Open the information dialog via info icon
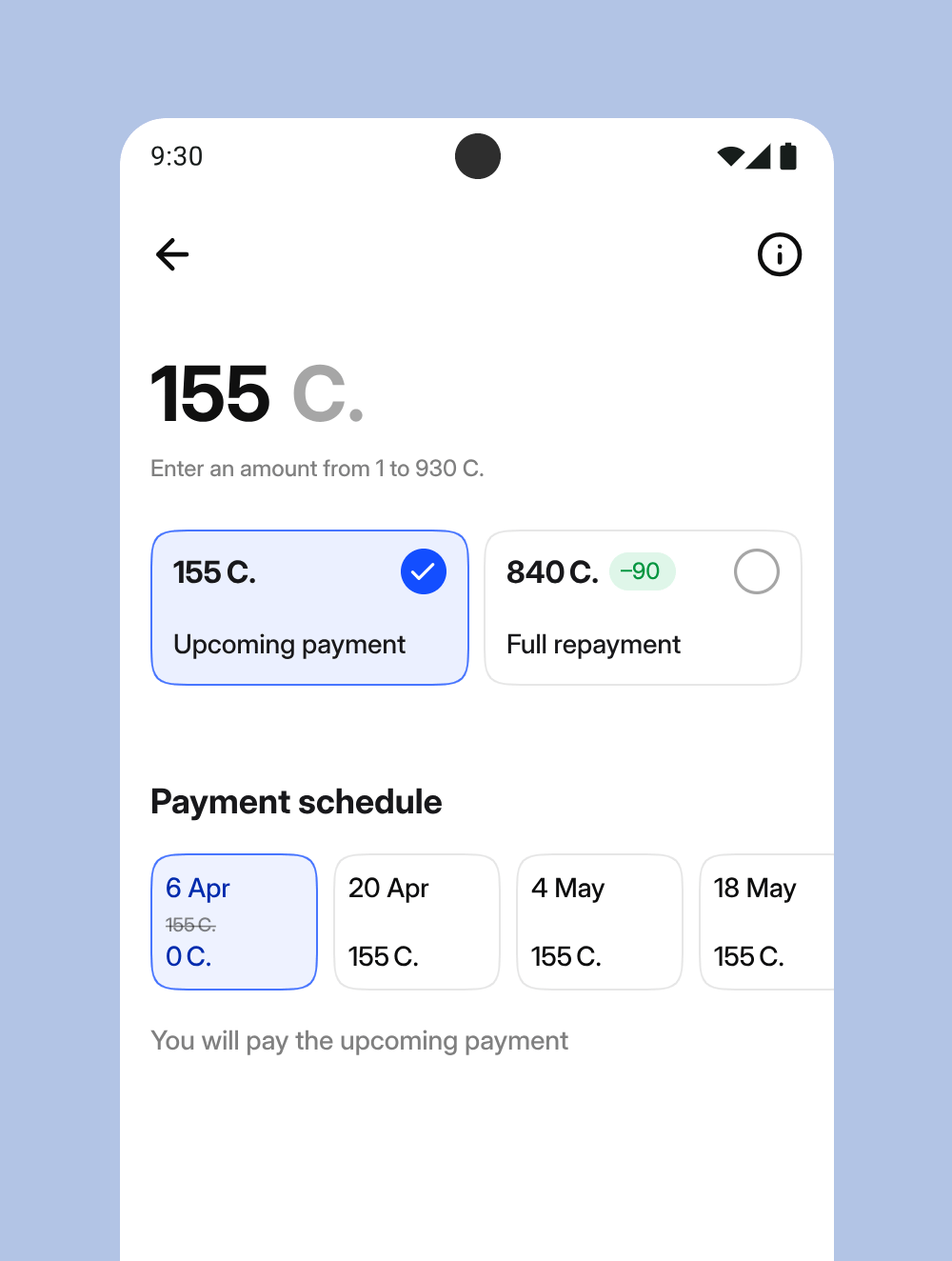This screenshot has width=952, height=1261. point(780,254)
